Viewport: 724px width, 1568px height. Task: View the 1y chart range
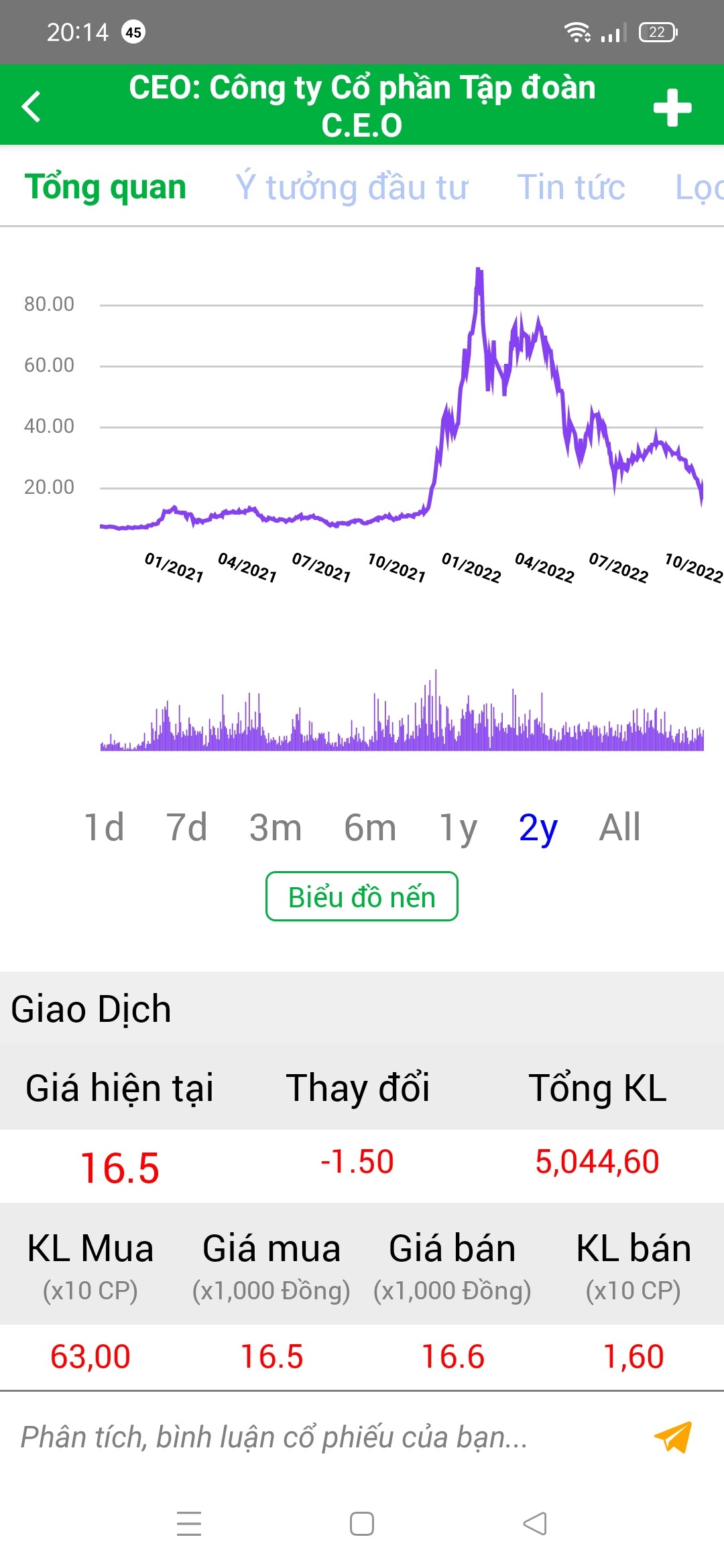[x=458, y=827]
